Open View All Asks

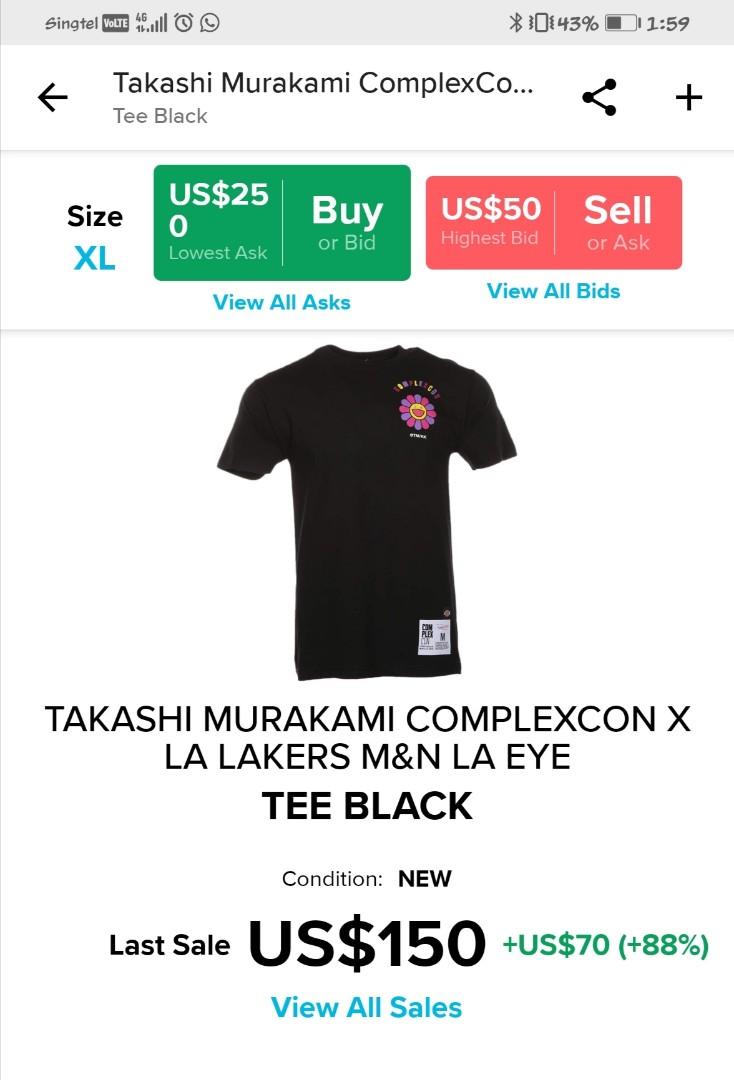[x=282, y=302]
